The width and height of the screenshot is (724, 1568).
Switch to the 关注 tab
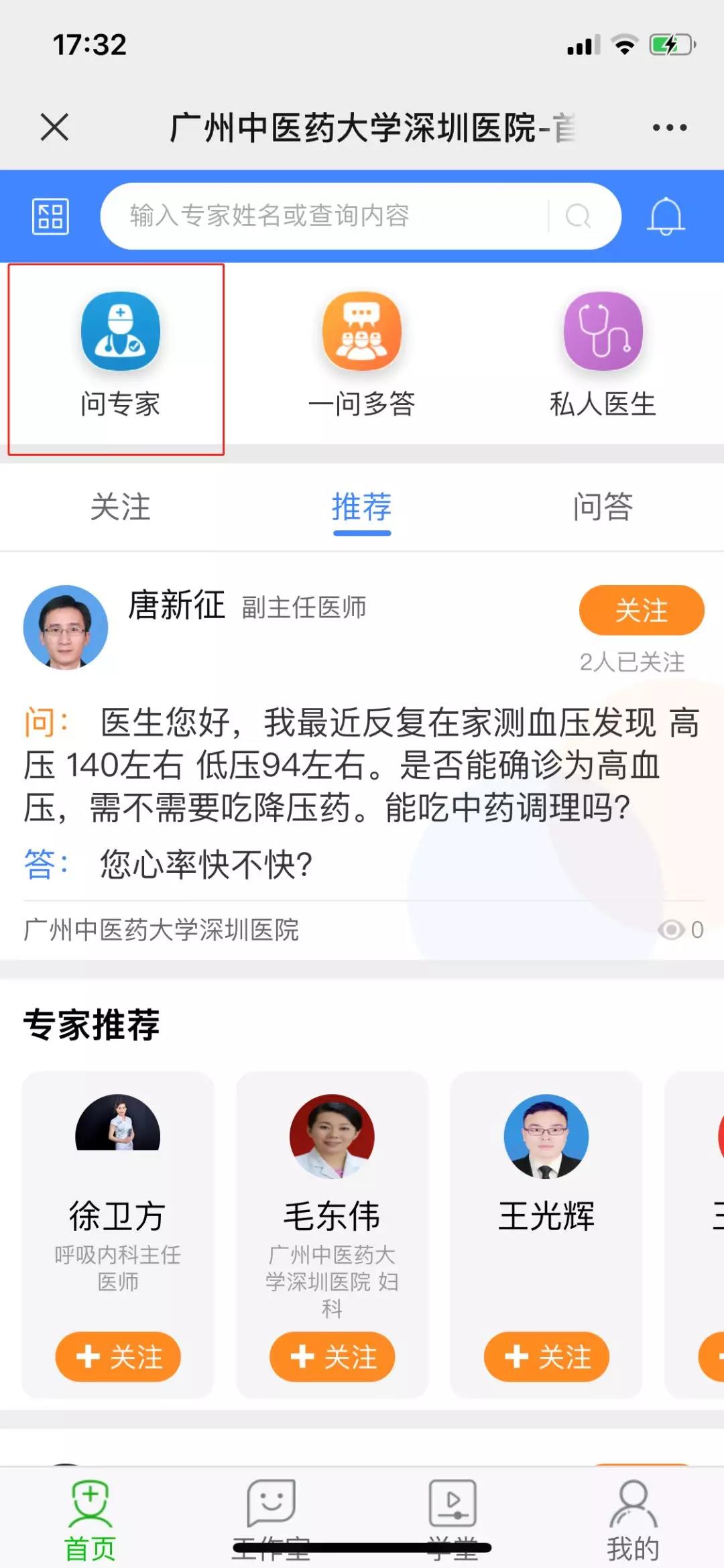[121, 507]
